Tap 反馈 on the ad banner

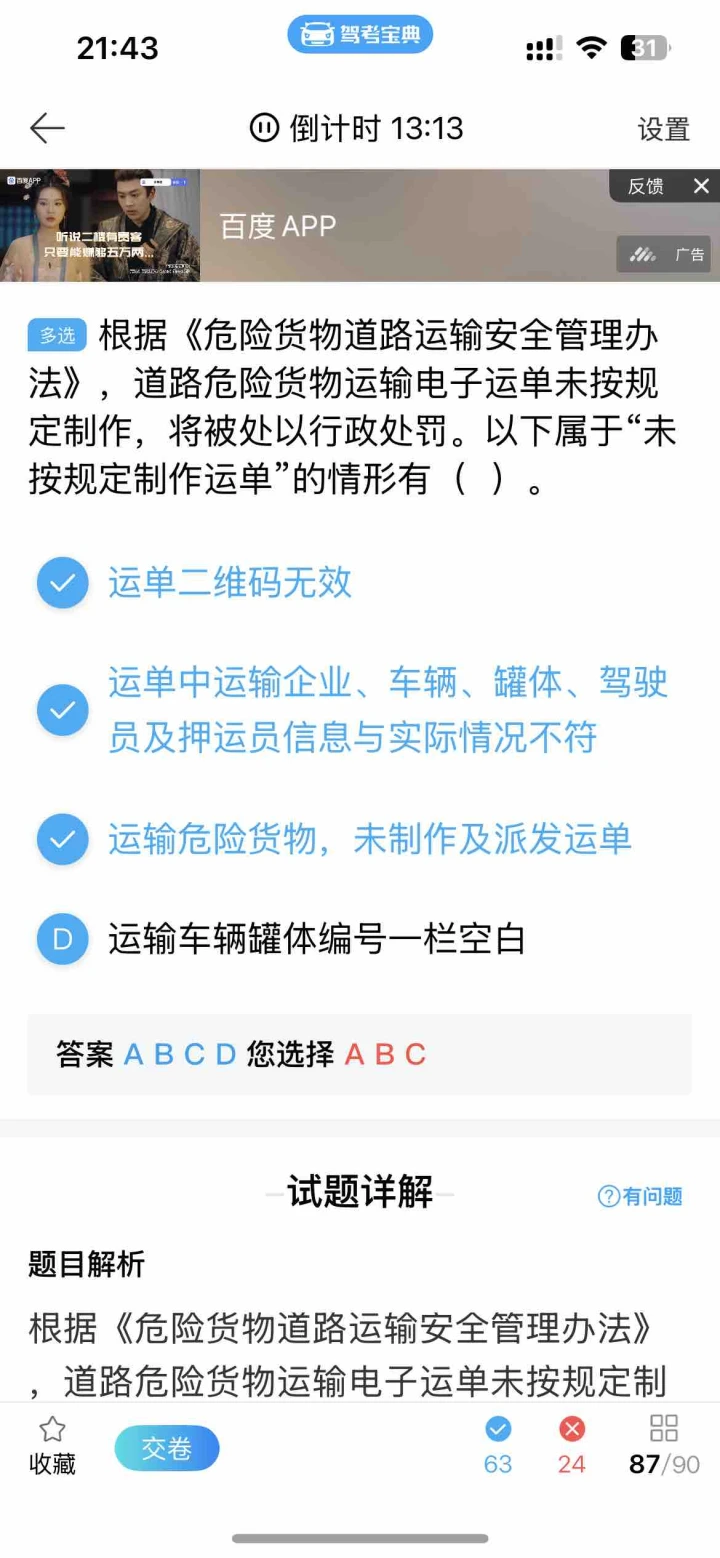645,186
